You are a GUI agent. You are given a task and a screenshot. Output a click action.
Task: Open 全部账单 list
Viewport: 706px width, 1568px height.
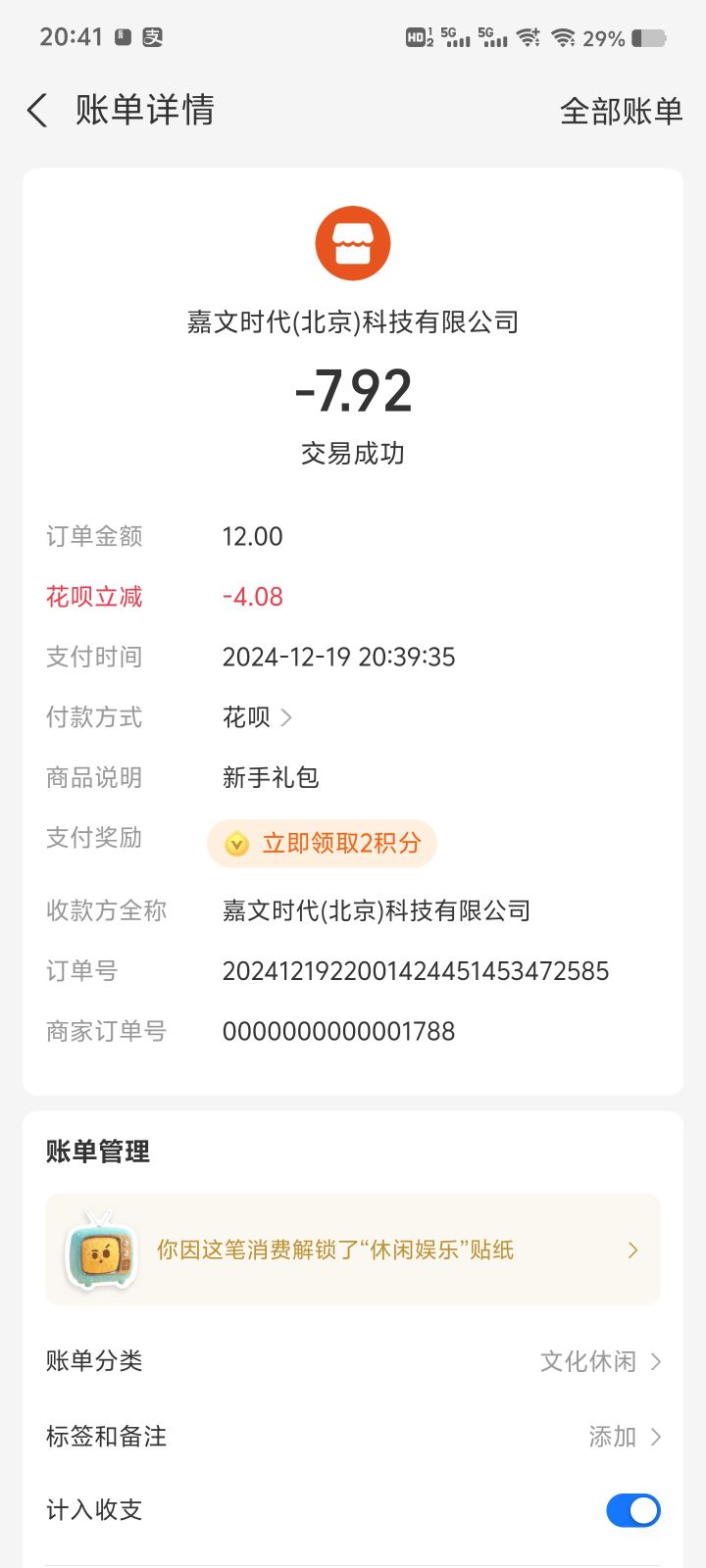point(621,112)
